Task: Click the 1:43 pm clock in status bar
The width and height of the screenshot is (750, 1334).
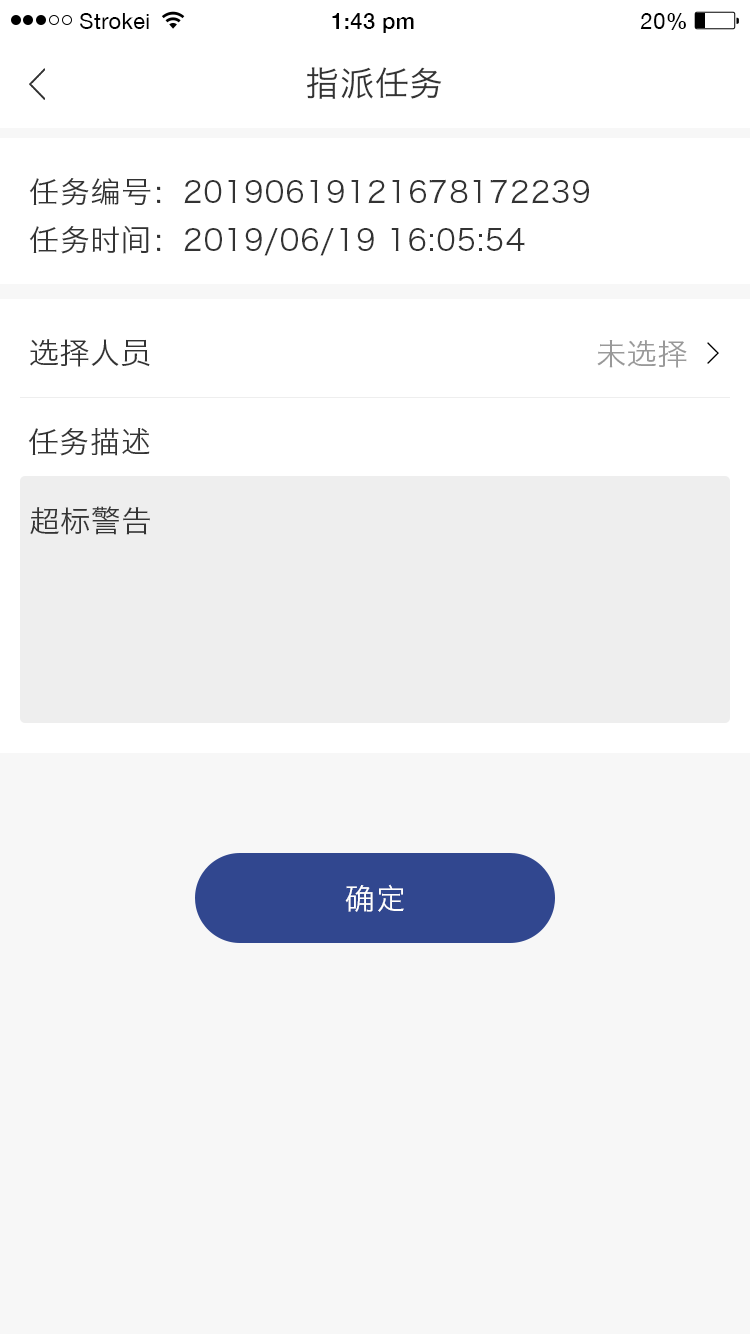Action: point(373,20)
